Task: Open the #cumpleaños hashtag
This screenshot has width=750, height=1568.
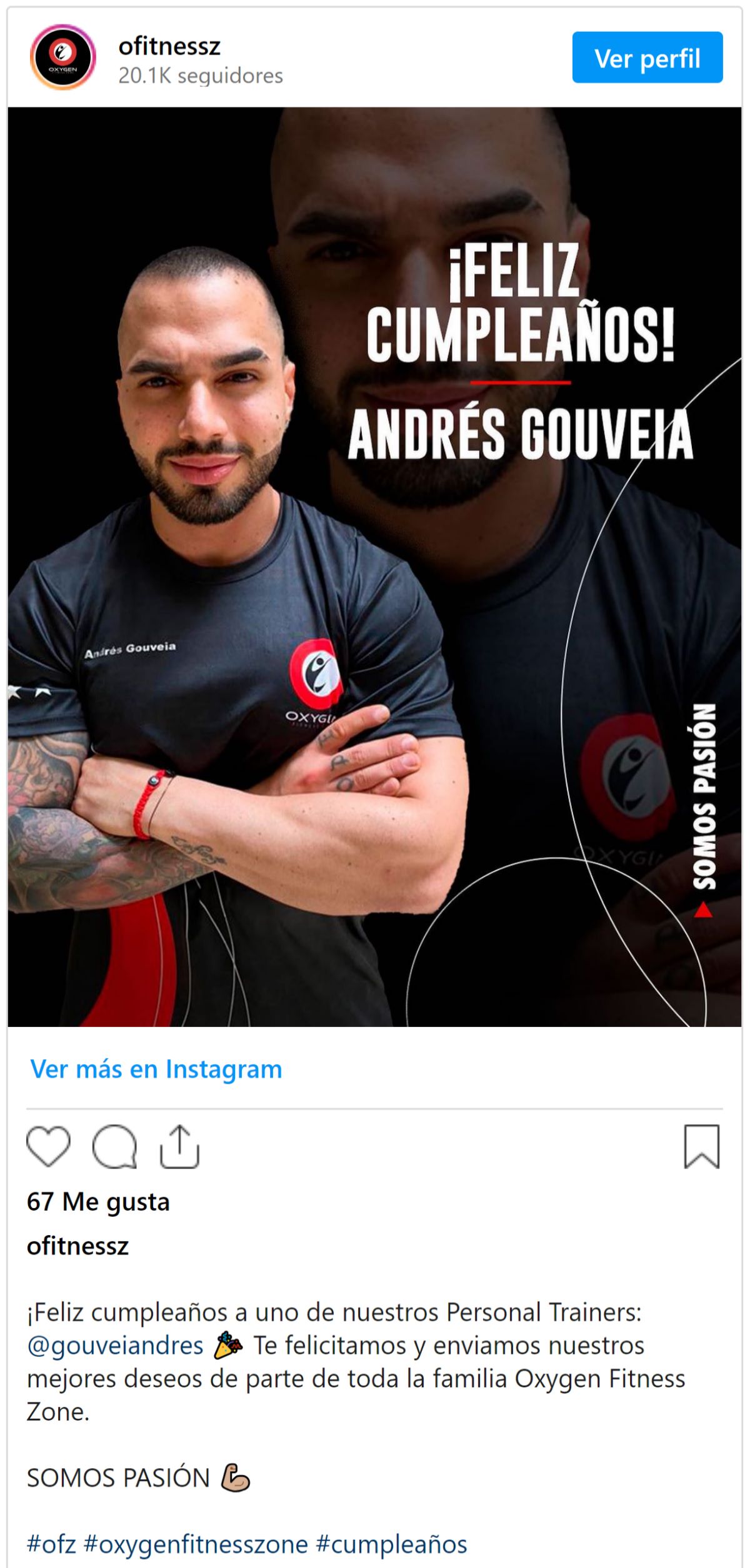Action: pyautogui.click(x=392, y=1544)
